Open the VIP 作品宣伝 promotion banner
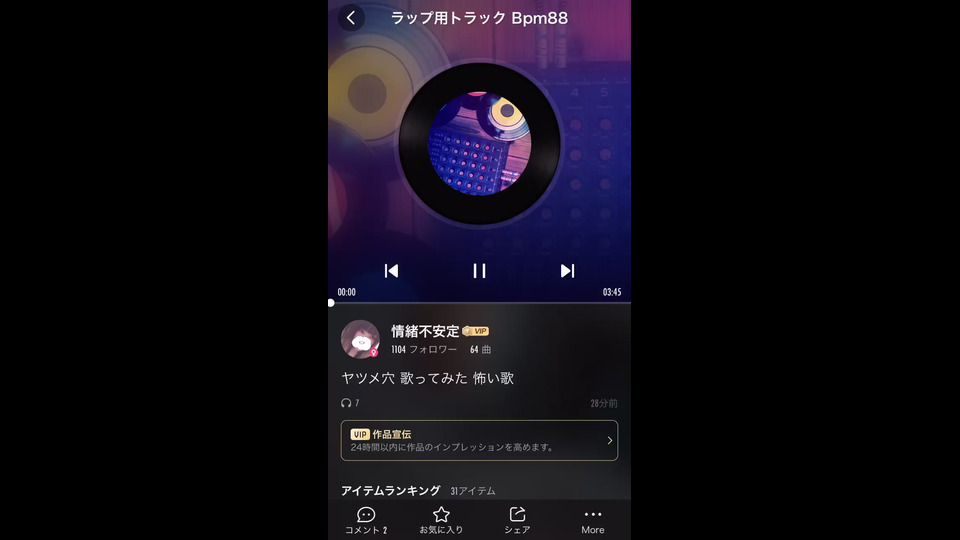960x540 pixels. [479, 440]
